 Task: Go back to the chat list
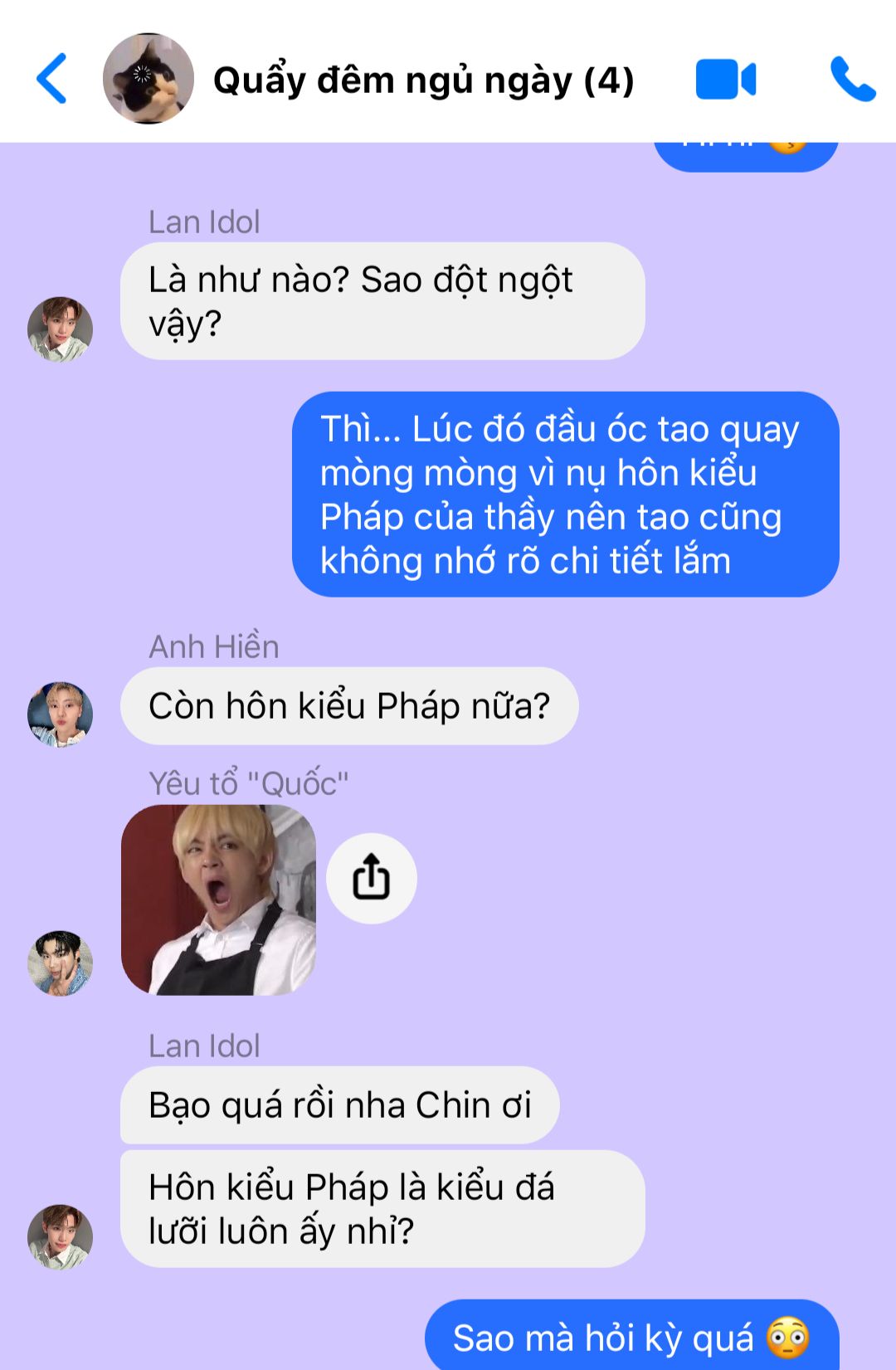coord(51,79)
